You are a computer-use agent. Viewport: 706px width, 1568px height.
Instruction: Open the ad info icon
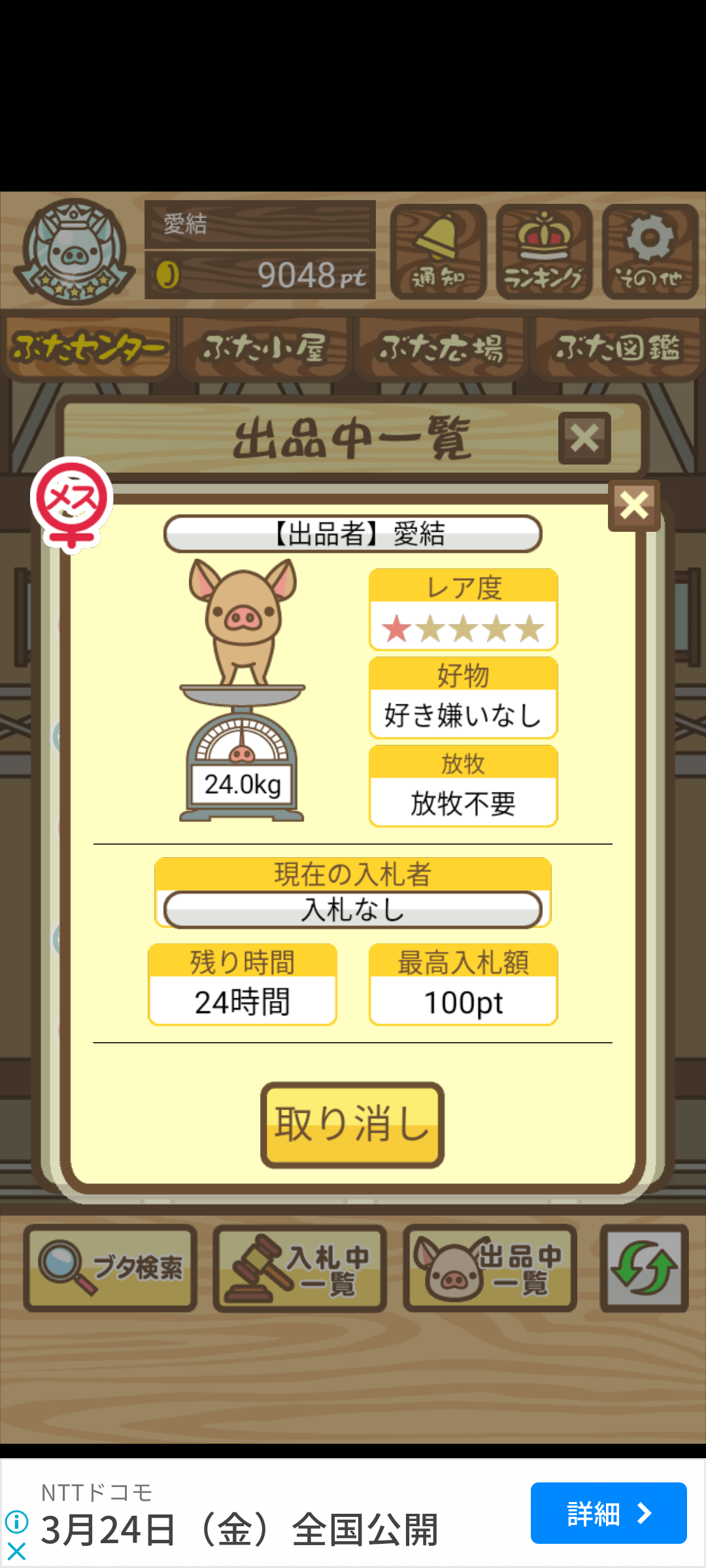coord(16,1522)
